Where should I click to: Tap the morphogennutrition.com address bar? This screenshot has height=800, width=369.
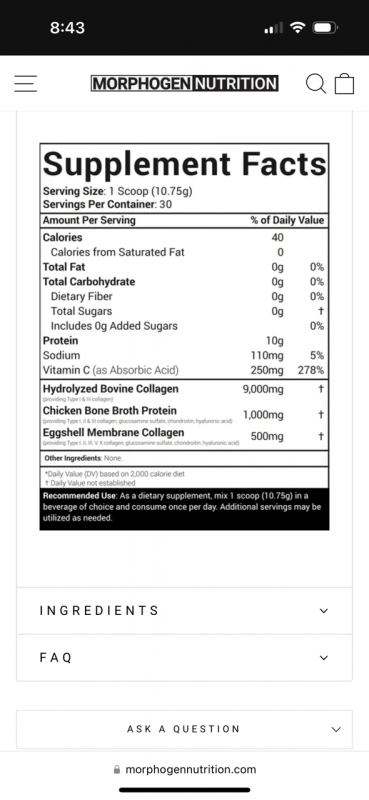tap(185, 769)
